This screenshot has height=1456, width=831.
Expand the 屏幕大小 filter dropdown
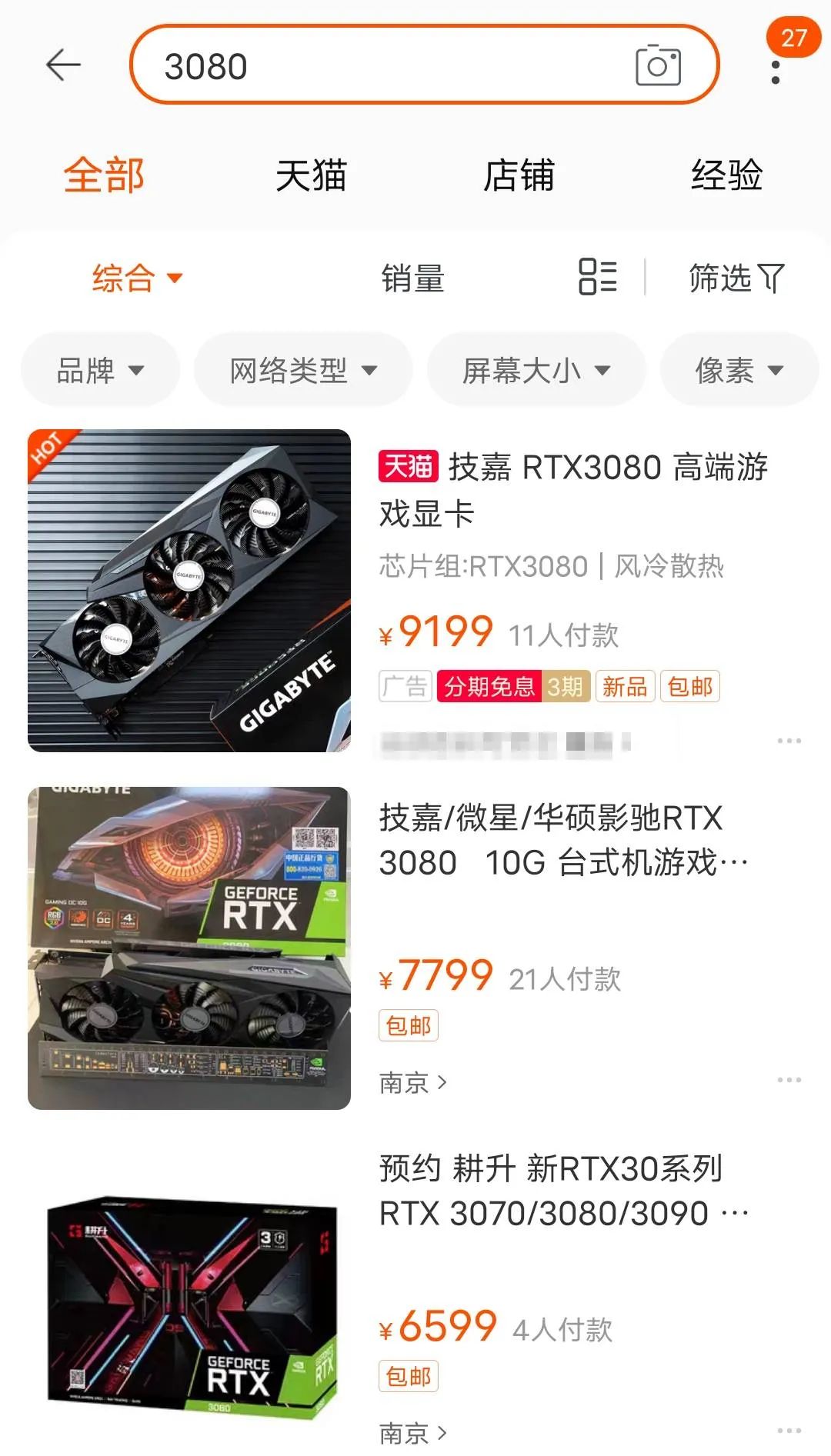536,369
